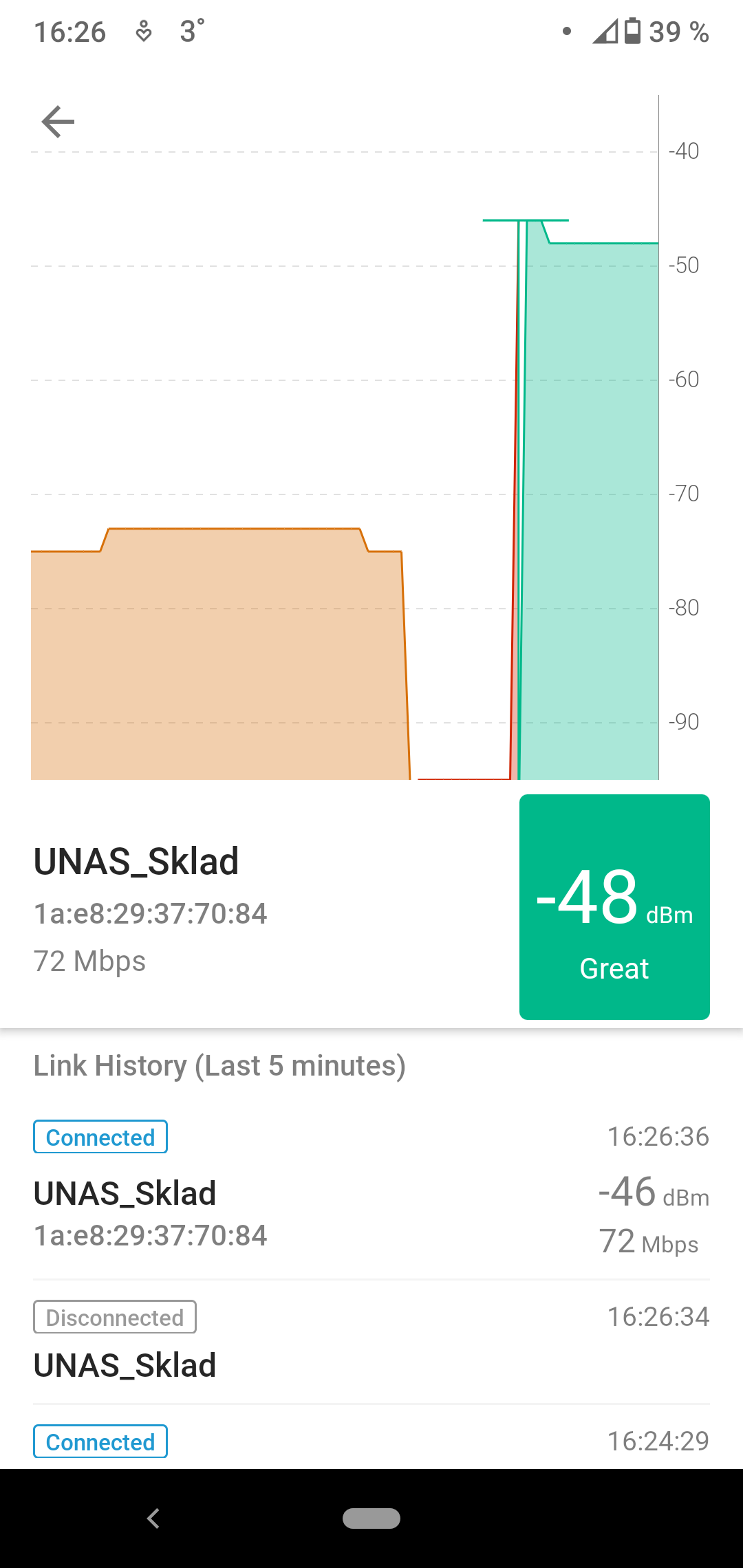
Task: Go back using the top arrow
Action: point(58,122)
